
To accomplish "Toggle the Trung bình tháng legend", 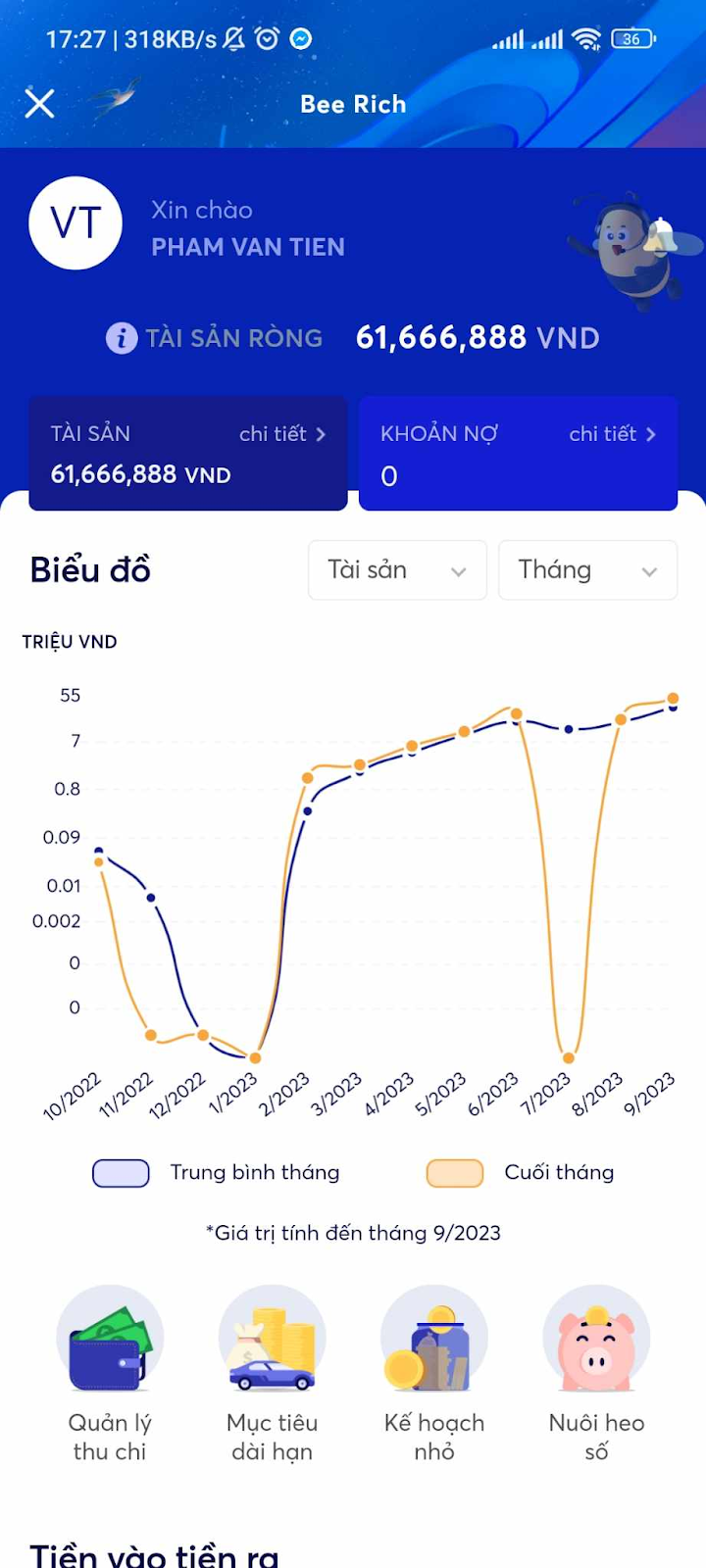I will coord(217,1173).
